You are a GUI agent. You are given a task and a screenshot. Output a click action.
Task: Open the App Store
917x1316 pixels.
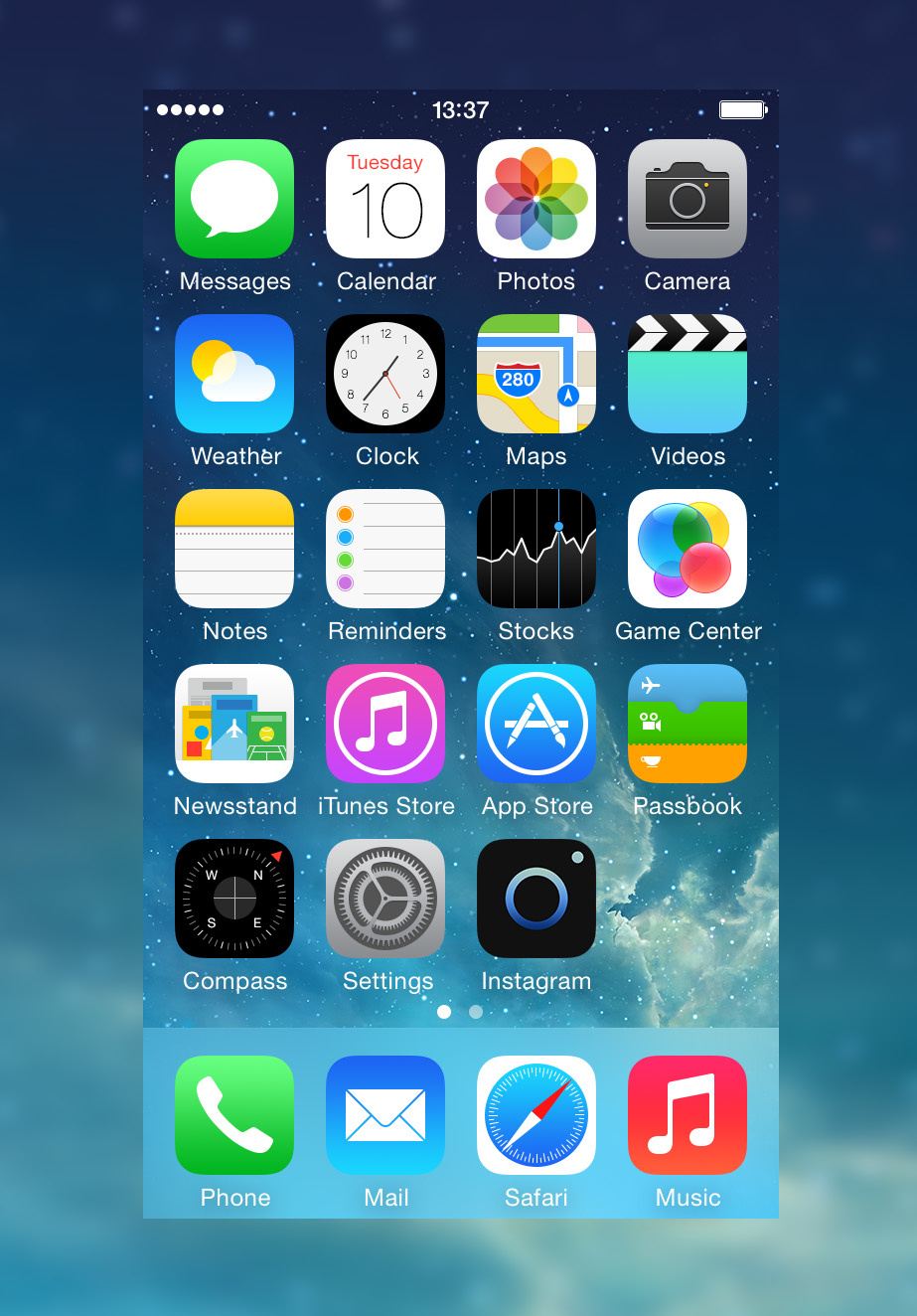[536, 724]
